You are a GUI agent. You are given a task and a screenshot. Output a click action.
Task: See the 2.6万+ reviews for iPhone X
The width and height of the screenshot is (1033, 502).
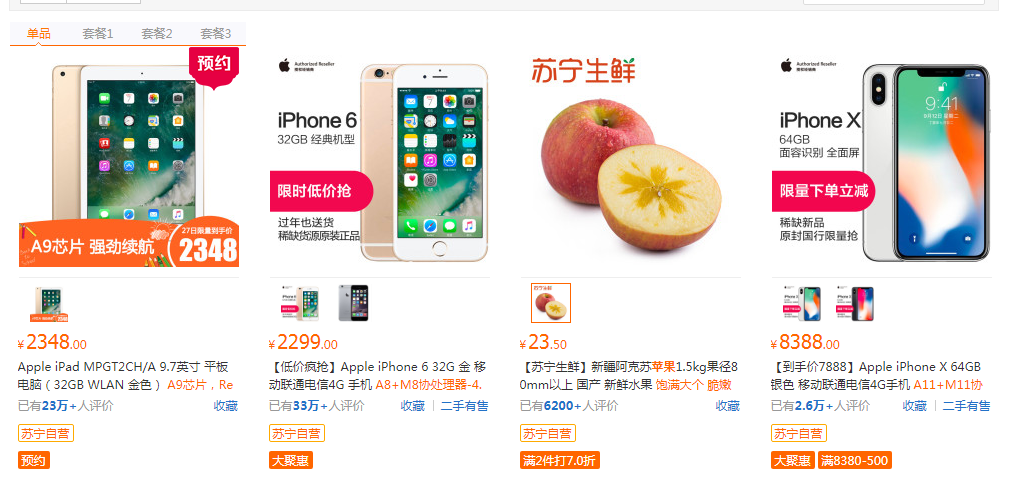point(810,406)
